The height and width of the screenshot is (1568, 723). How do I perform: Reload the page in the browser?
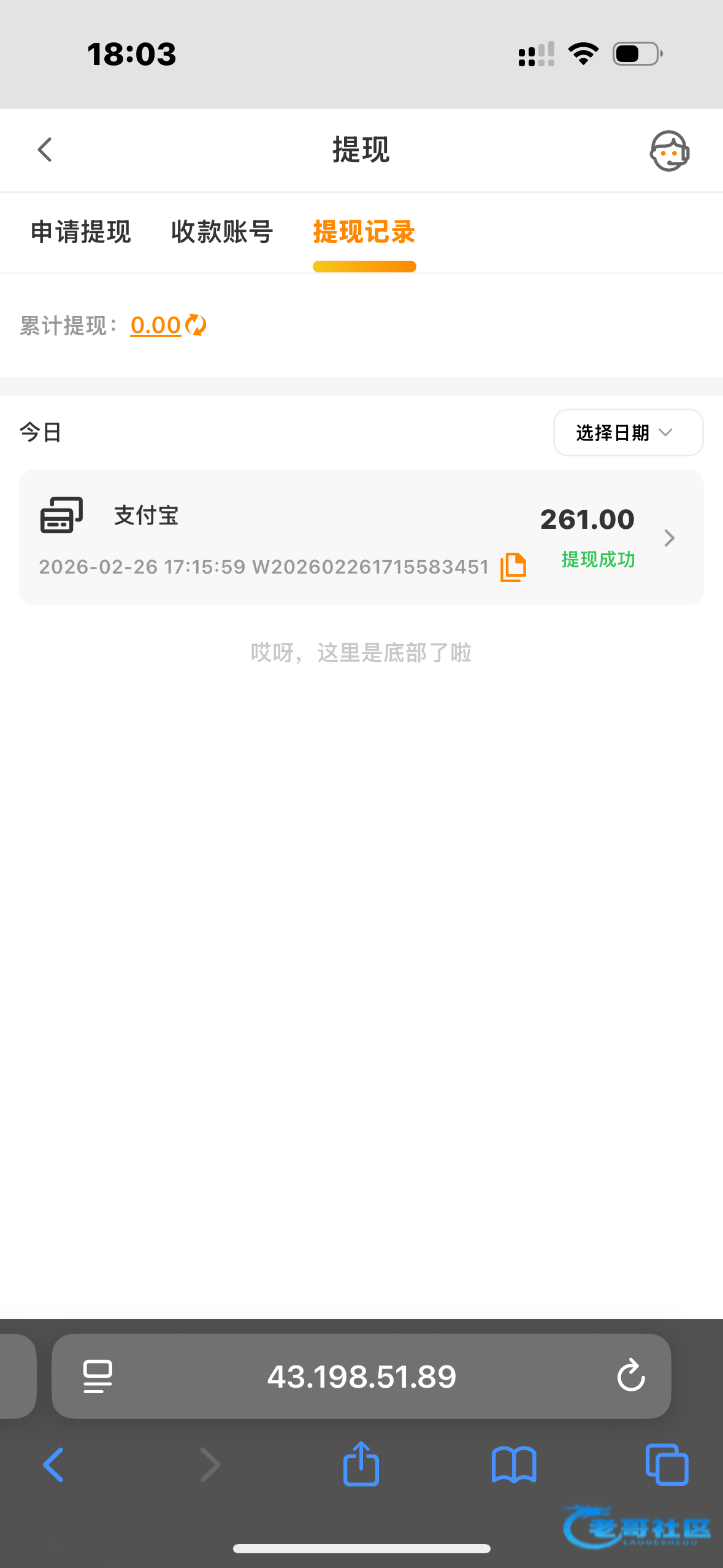pyautogui.click(x=631, y=1376)
